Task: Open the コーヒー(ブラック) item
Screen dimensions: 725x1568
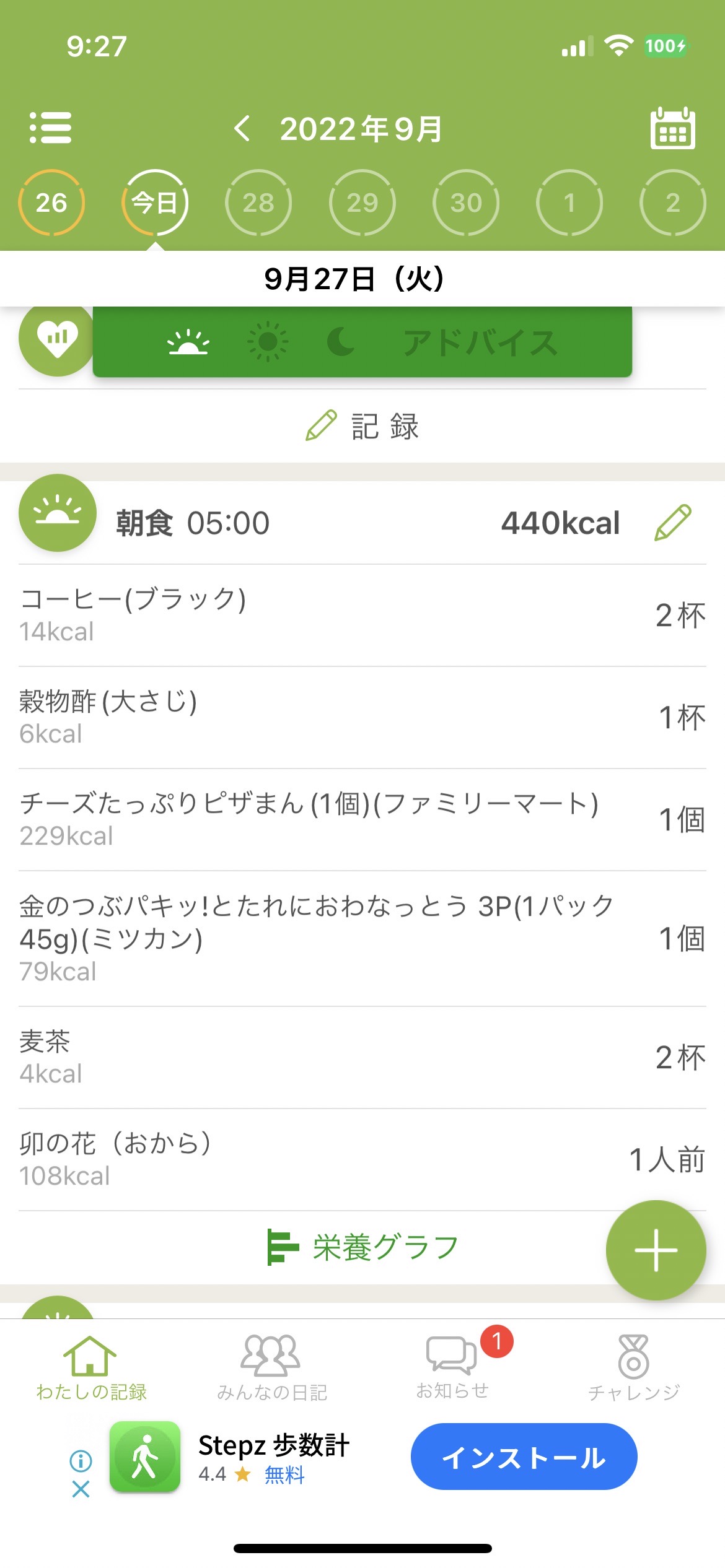Action: pos(362,615)
